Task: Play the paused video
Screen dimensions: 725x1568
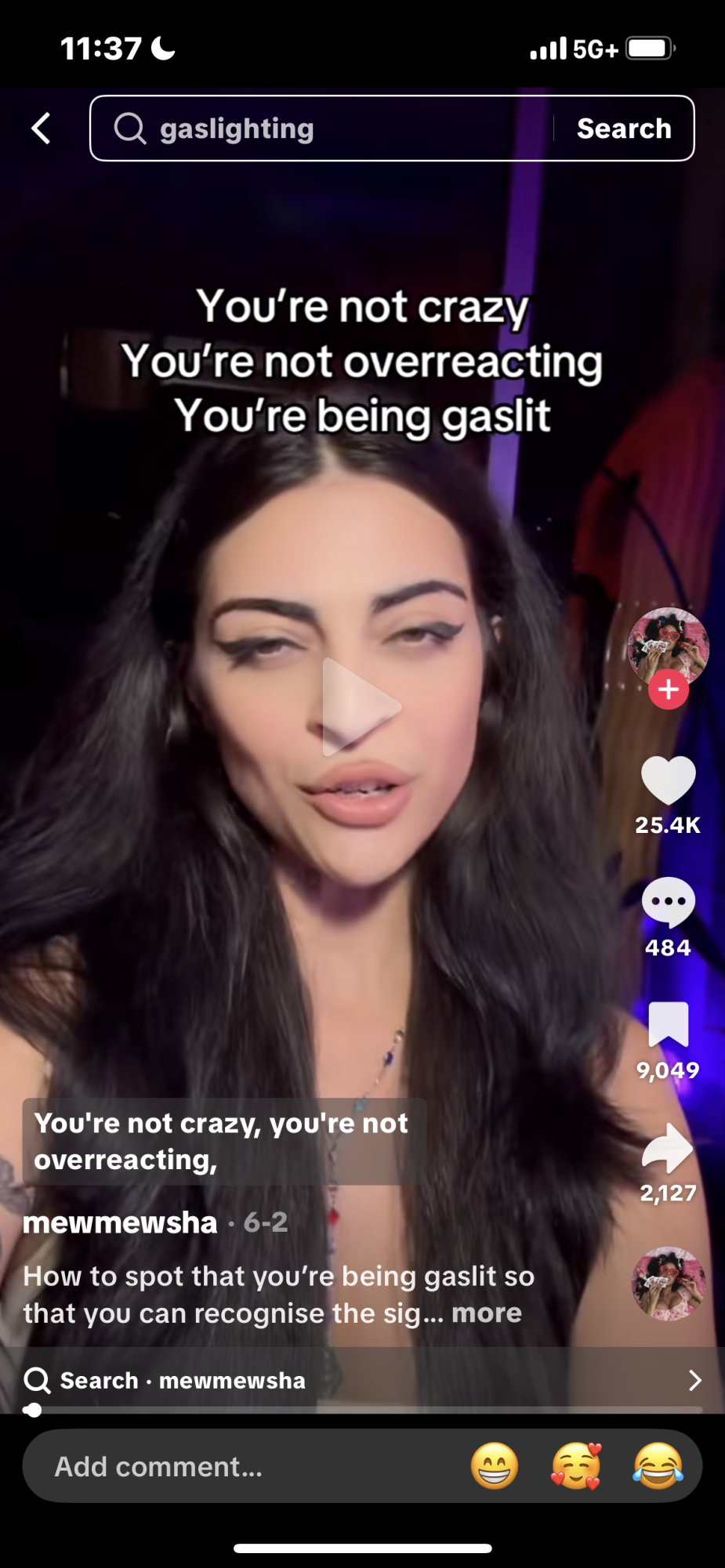Action: pyautogui.click(x=361, y=706)
